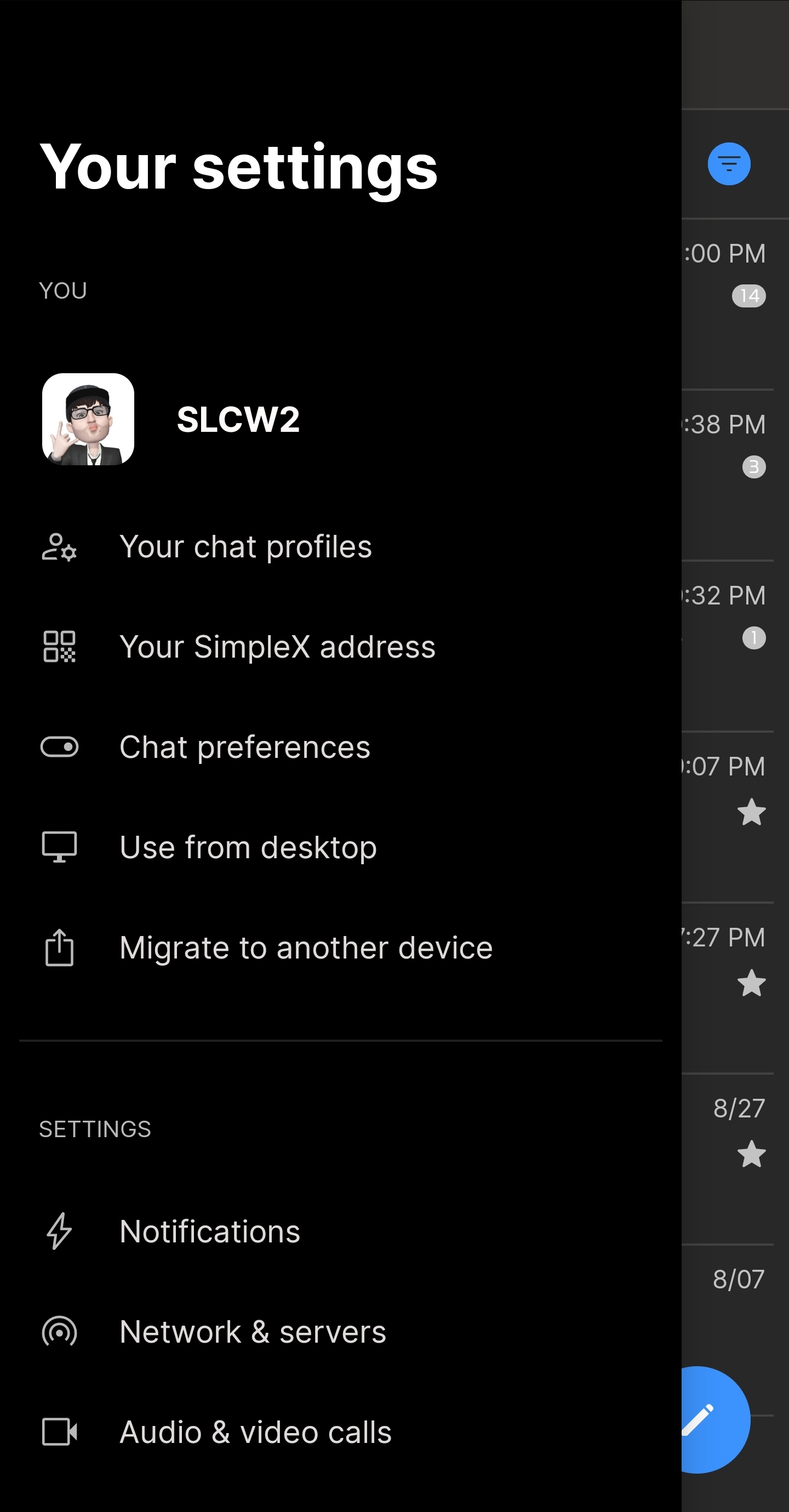This screenshot has width=789, height=1512.
Task: Open the SLCW2 profile
Action: click(238, 419)
